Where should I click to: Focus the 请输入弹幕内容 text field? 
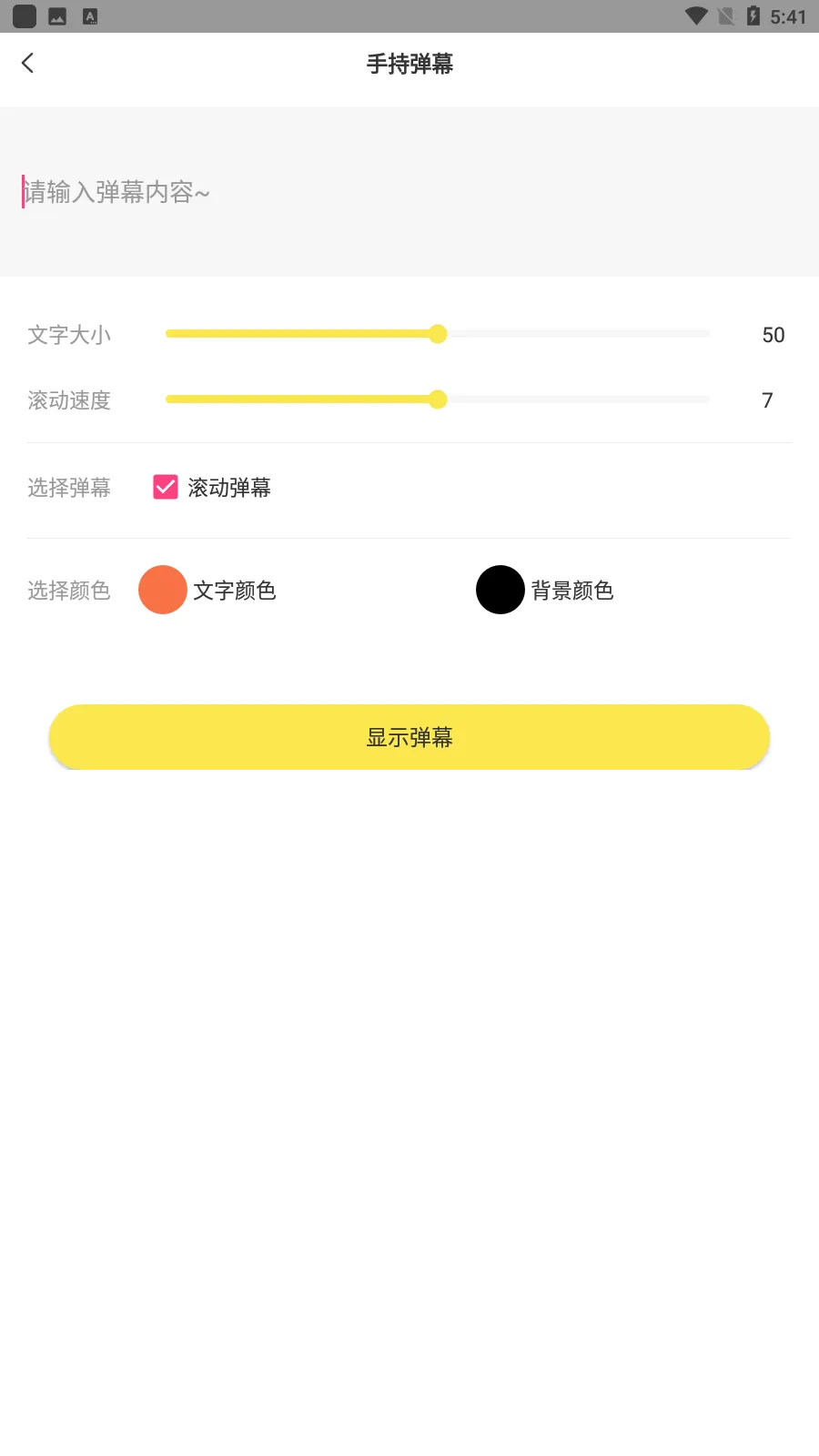[x=409, y=192]
